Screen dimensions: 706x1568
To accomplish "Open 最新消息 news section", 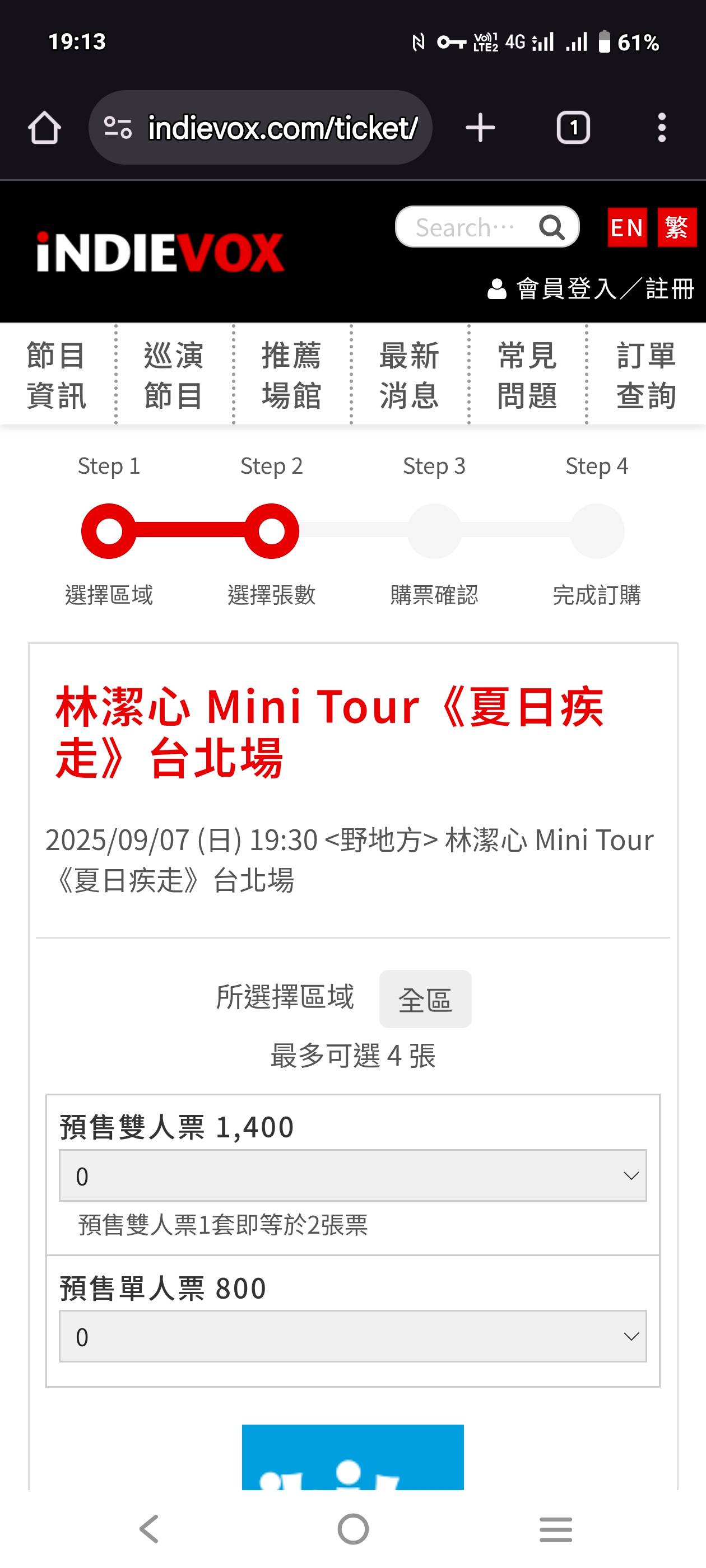I will [410, 375].
